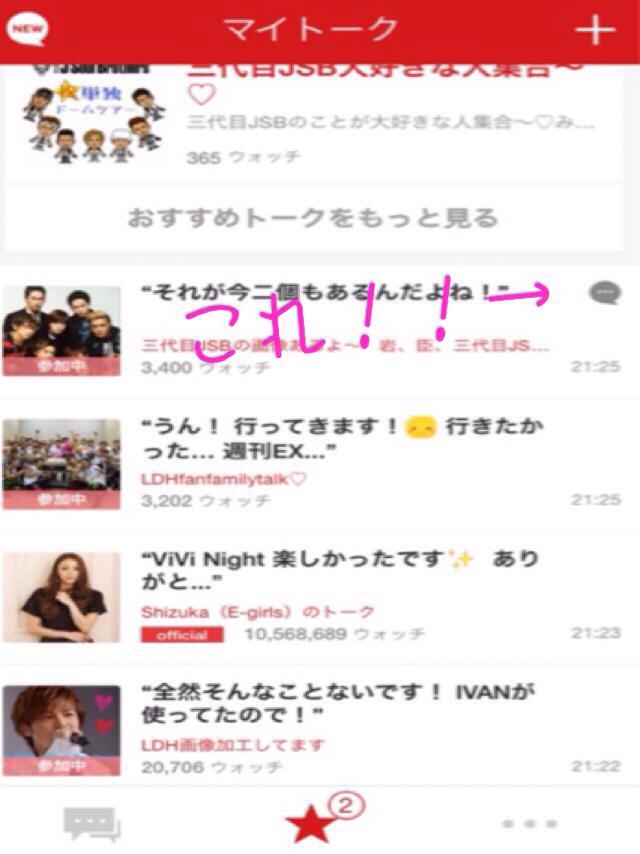Image resolution: width=640 pixels, height=854 pixels.
Task: Open the three-dots more tab
Action: click(x=530, y=824)
